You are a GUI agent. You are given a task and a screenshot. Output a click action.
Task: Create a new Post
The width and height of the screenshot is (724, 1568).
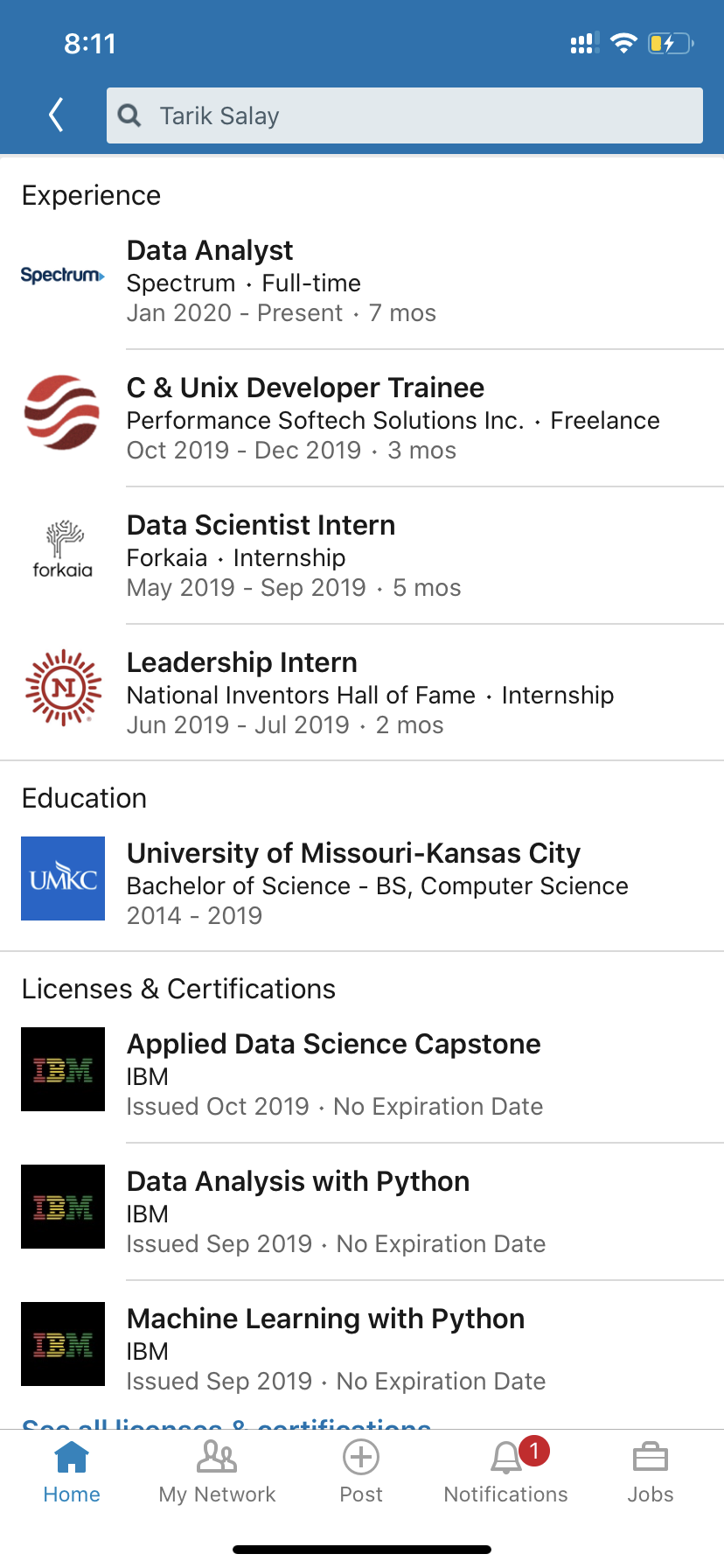361,1472
